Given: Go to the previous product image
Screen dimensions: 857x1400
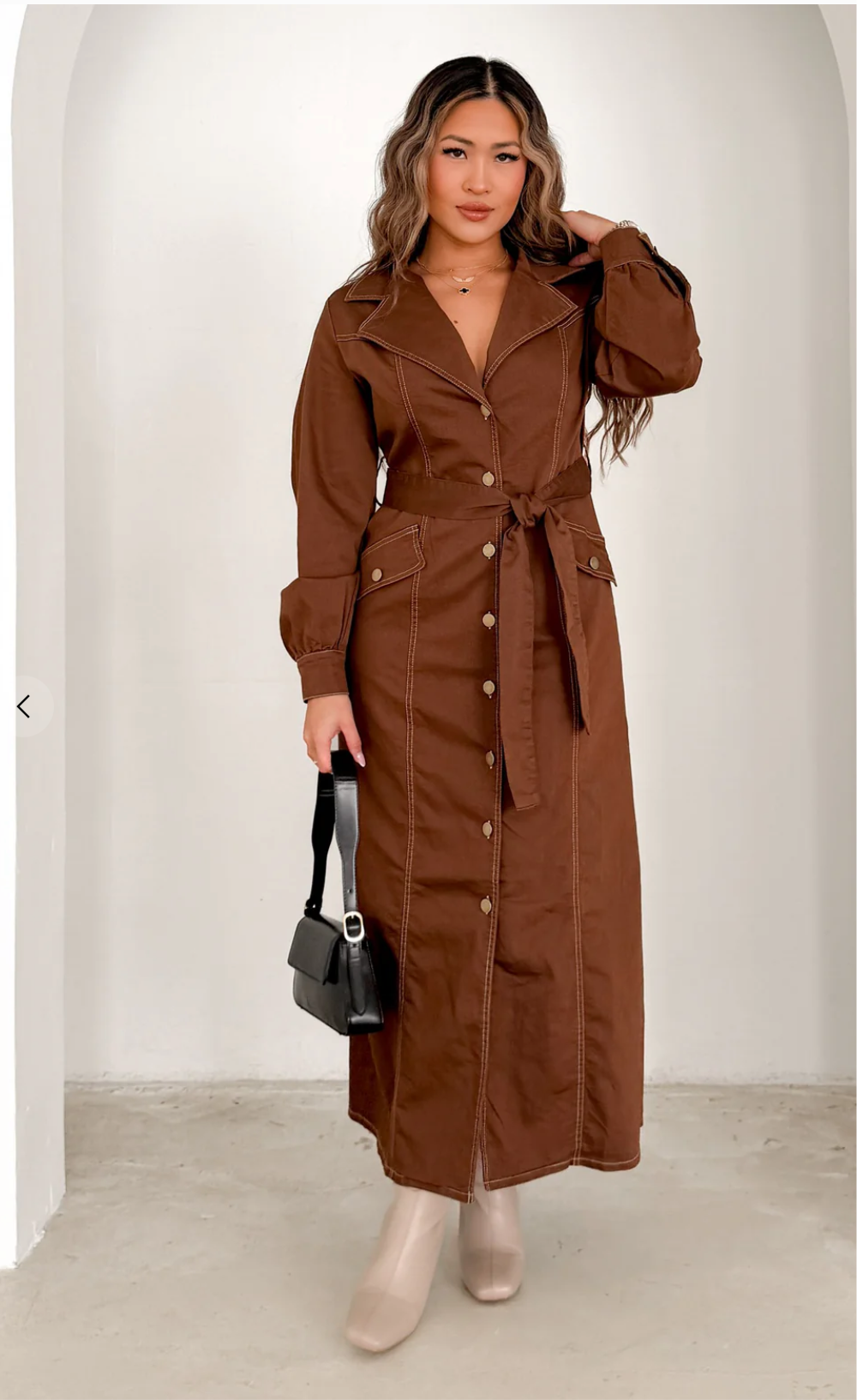Looking at the screenshot, I should (x=24, y=706).
